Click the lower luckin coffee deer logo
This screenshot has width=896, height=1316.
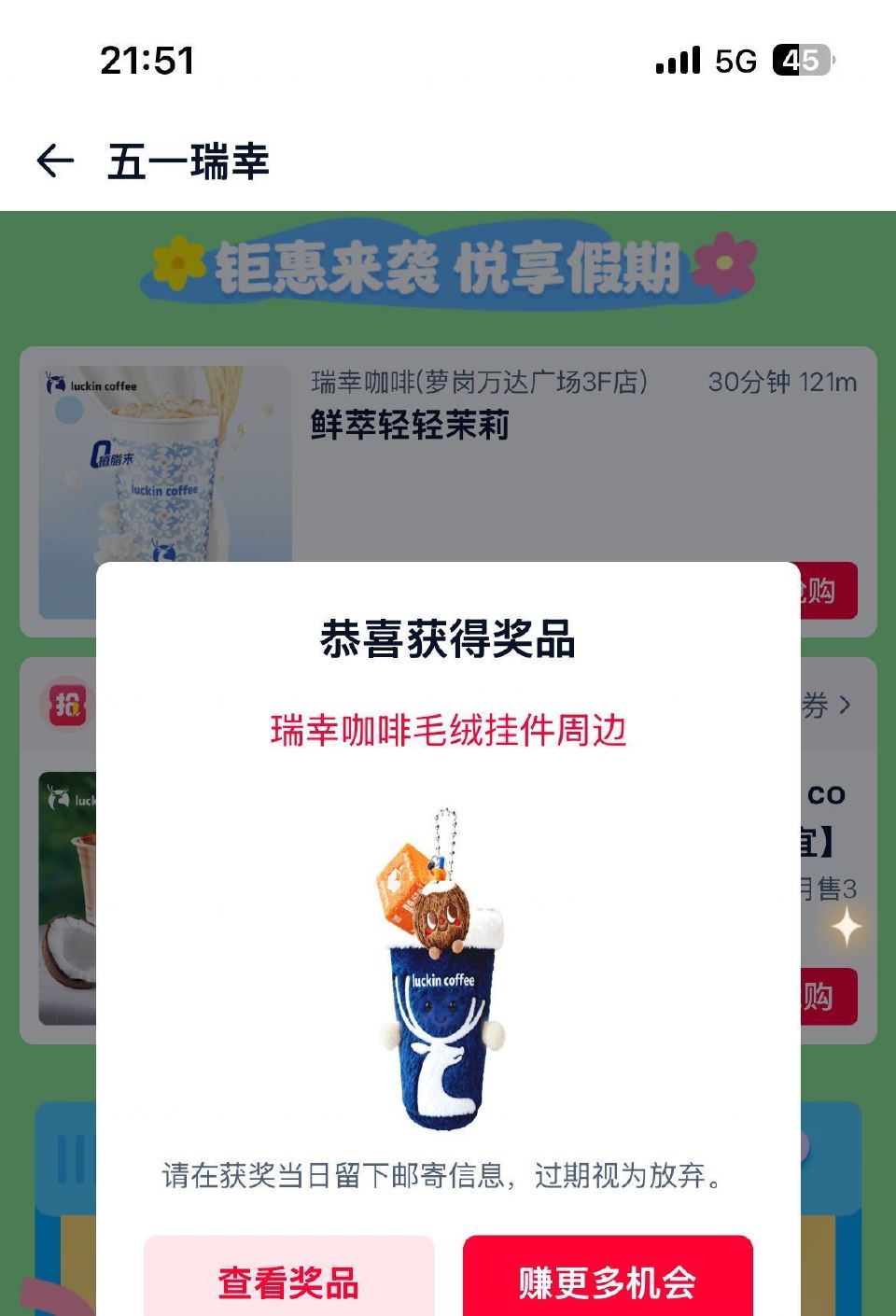pos(58,797)
